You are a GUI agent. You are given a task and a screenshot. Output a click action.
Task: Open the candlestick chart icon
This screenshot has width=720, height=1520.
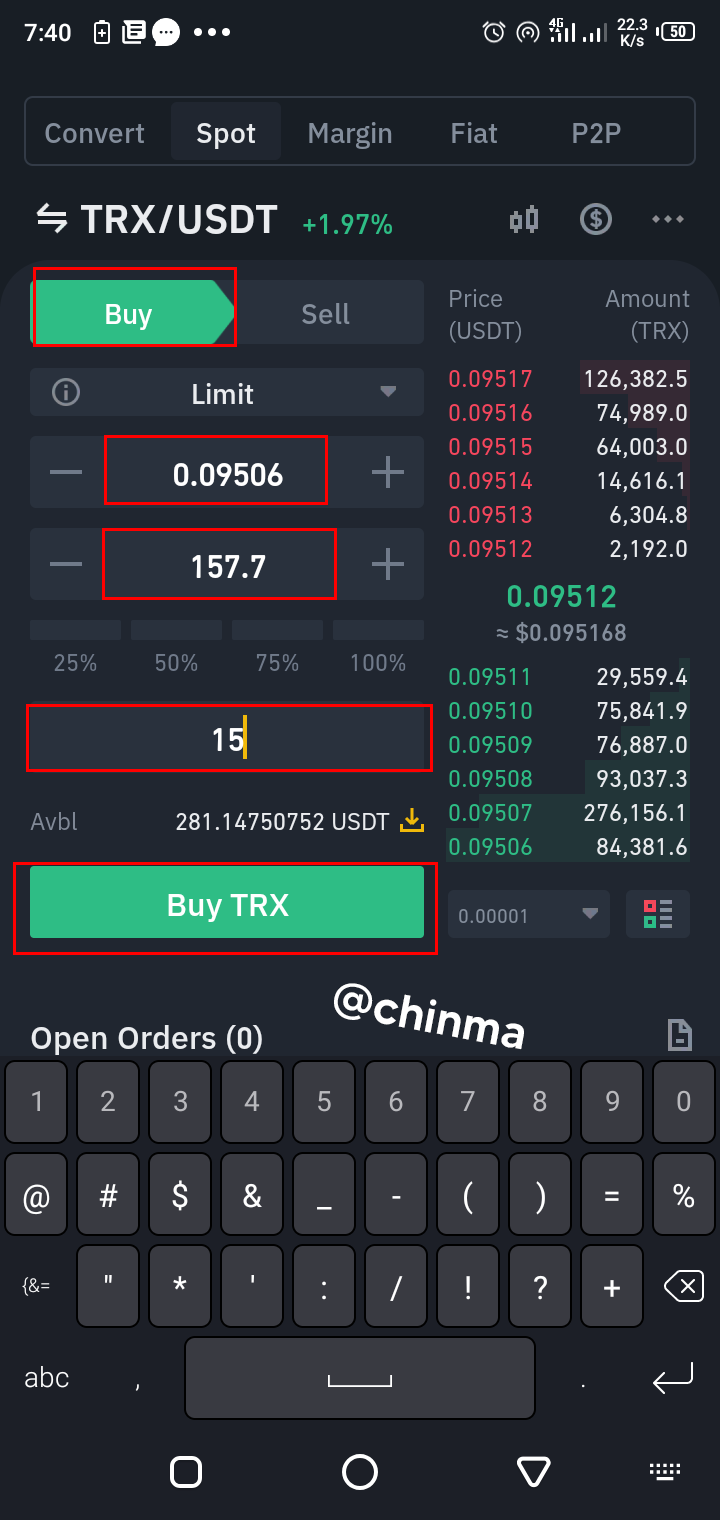[524, 219]
